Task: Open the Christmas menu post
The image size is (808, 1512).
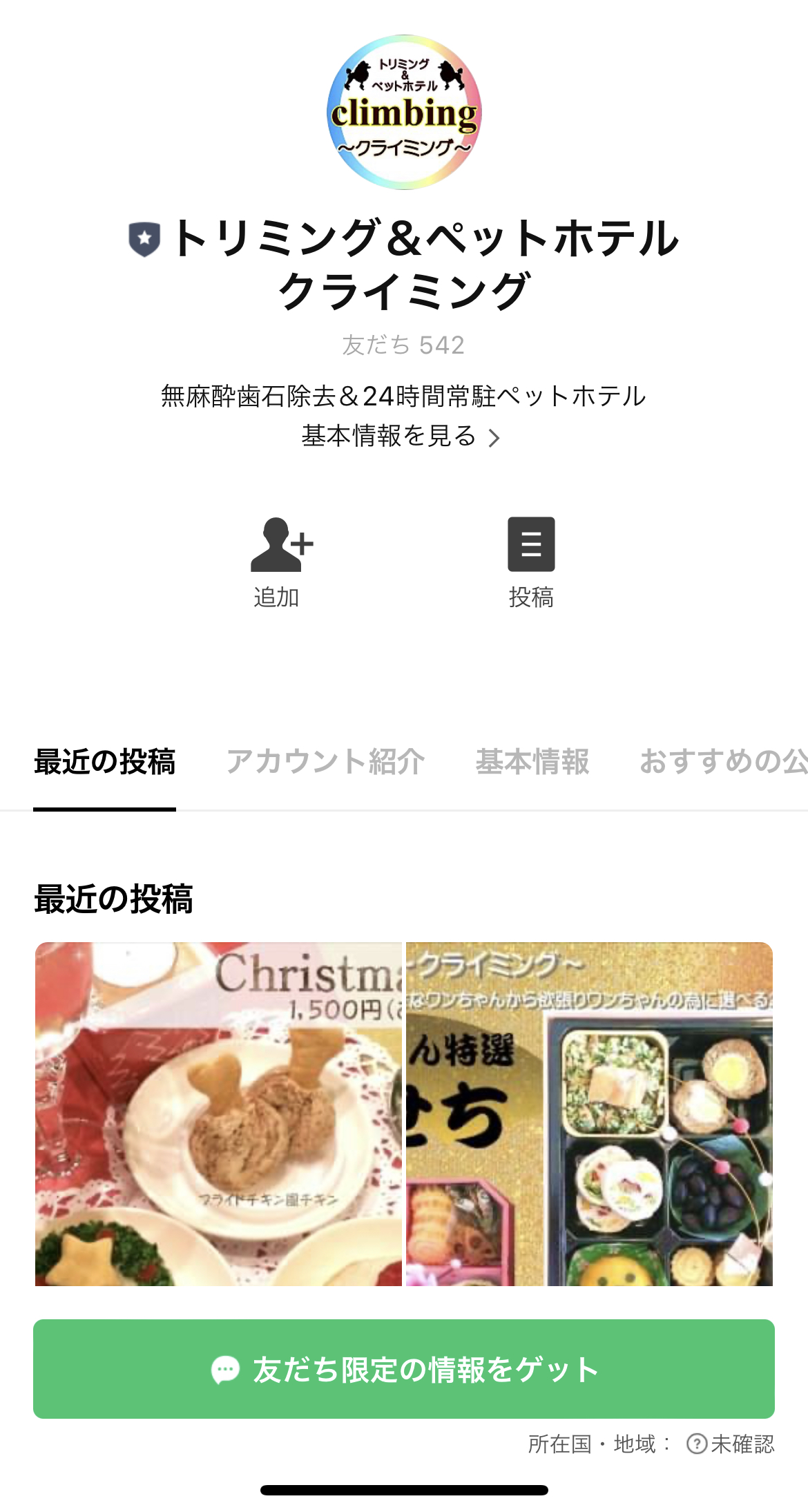Action: click(218, 1113)
